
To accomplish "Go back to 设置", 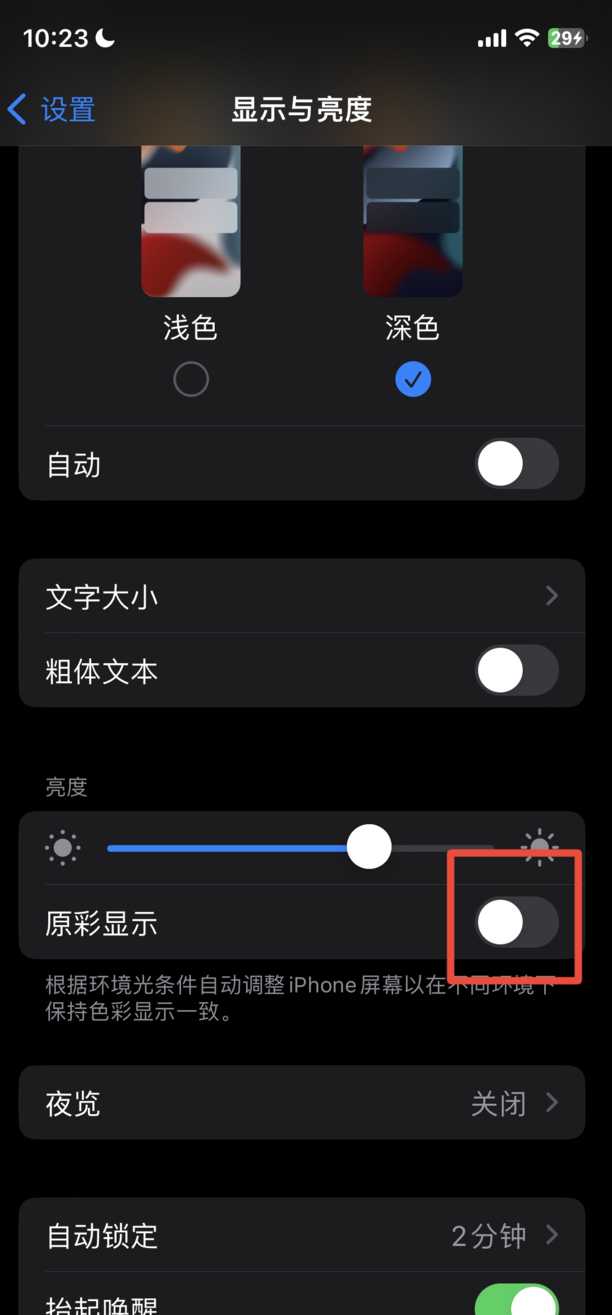I will click(52, 109).
